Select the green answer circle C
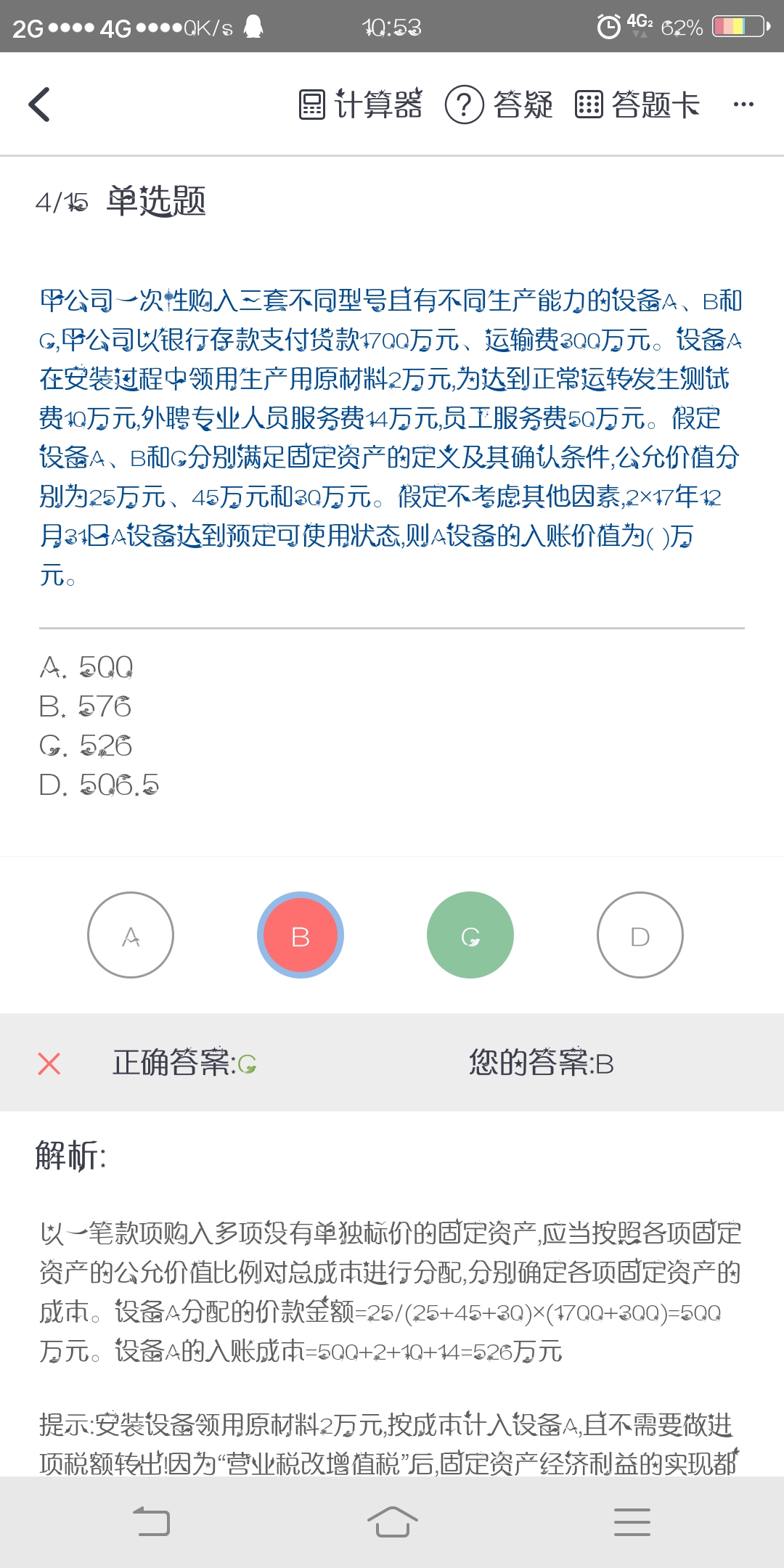Screen dimensions: 784x1568 click(470, 935)
